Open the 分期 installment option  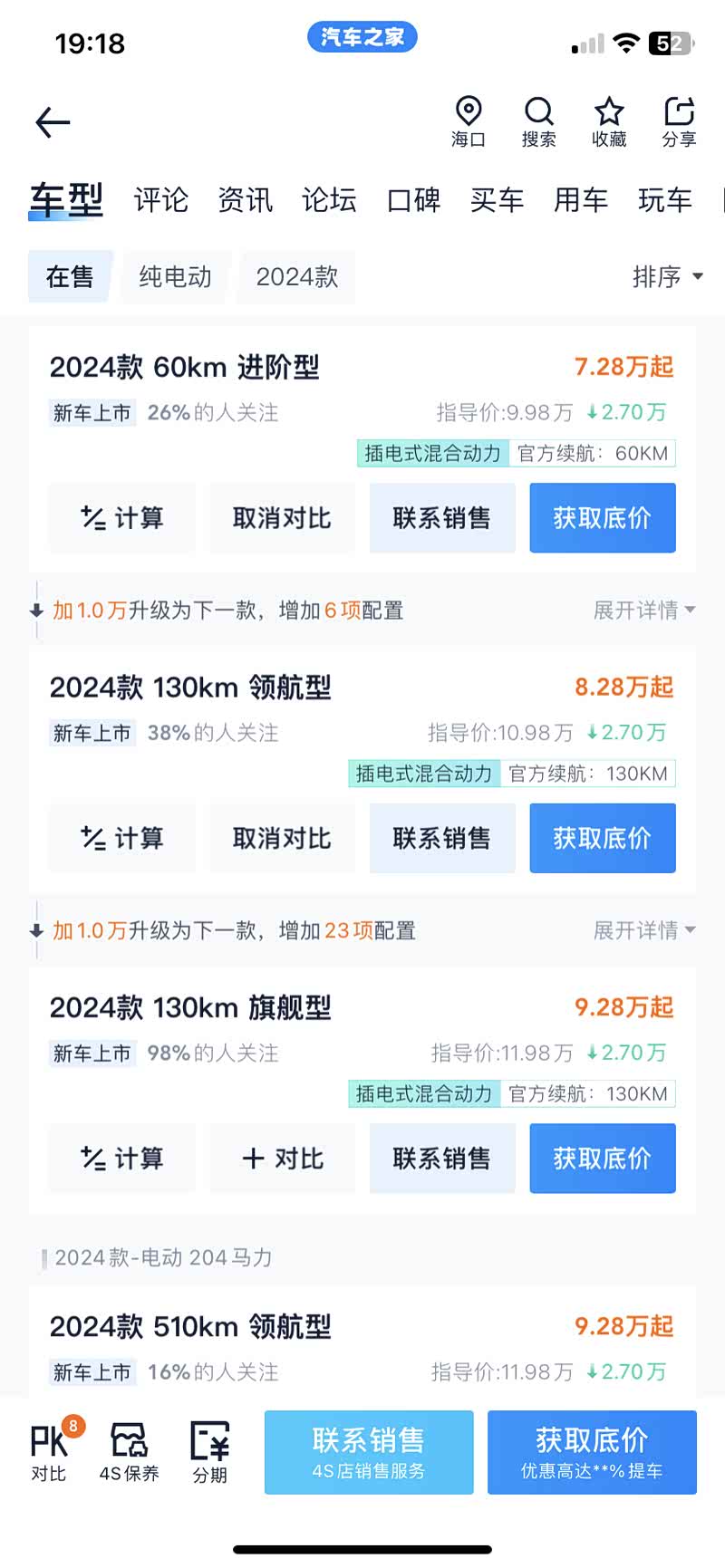(209, 1450)
